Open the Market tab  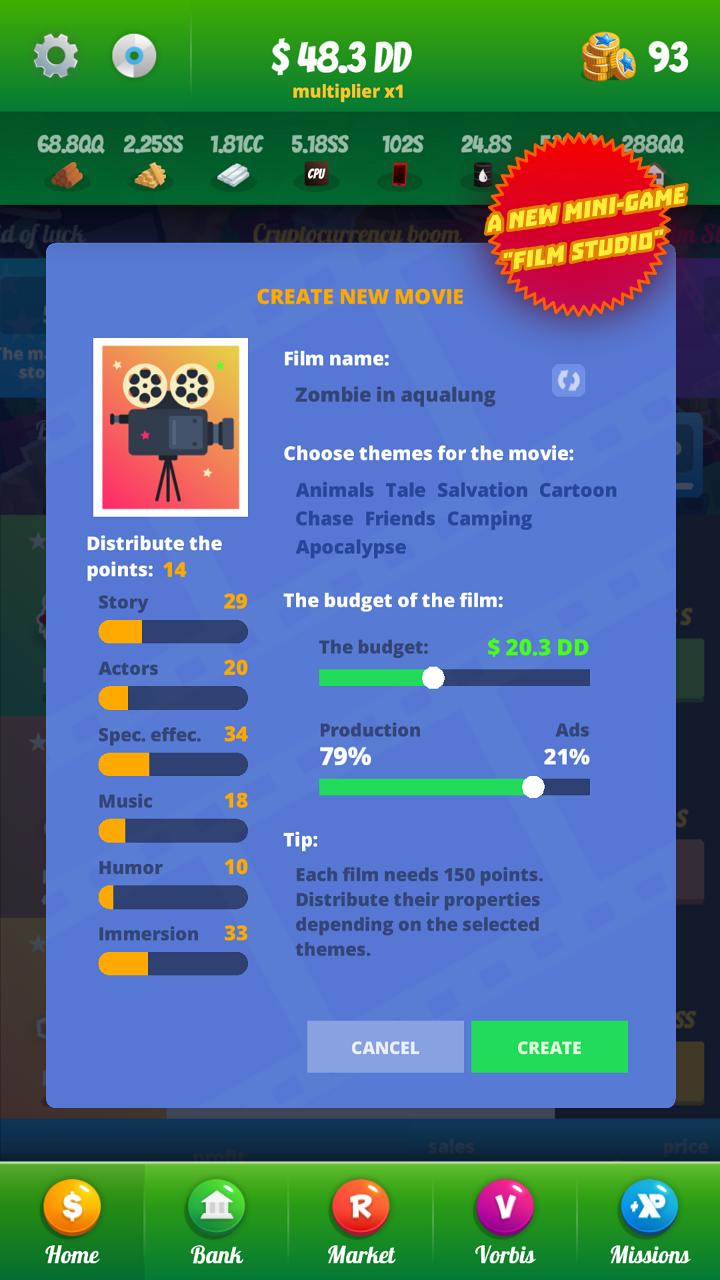point(360,1222)
